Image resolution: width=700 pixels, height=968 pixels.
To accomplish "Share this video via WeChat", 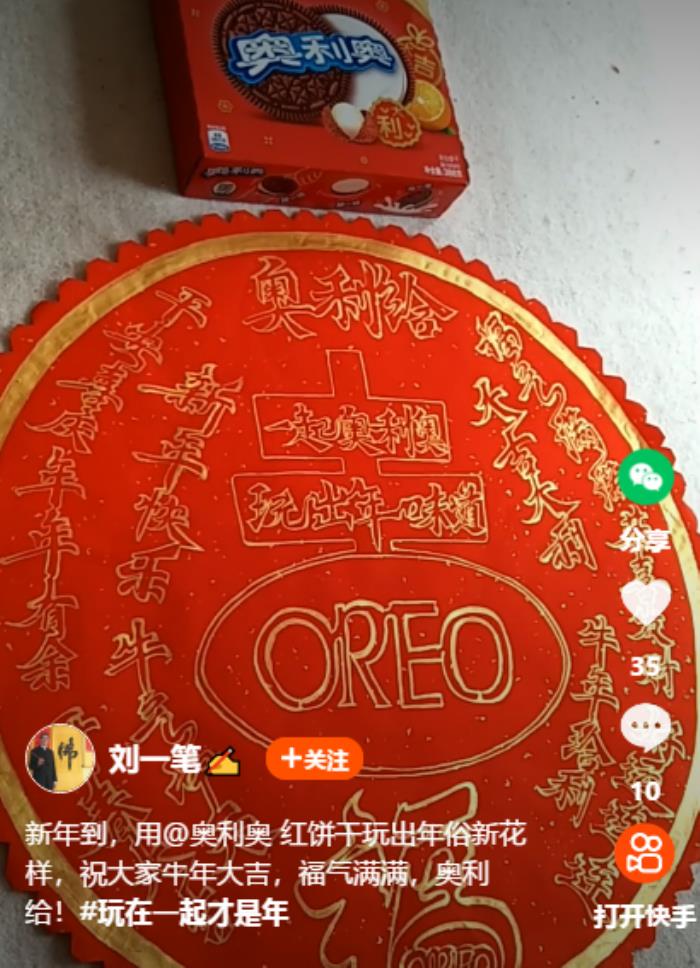I will (645, 478).
